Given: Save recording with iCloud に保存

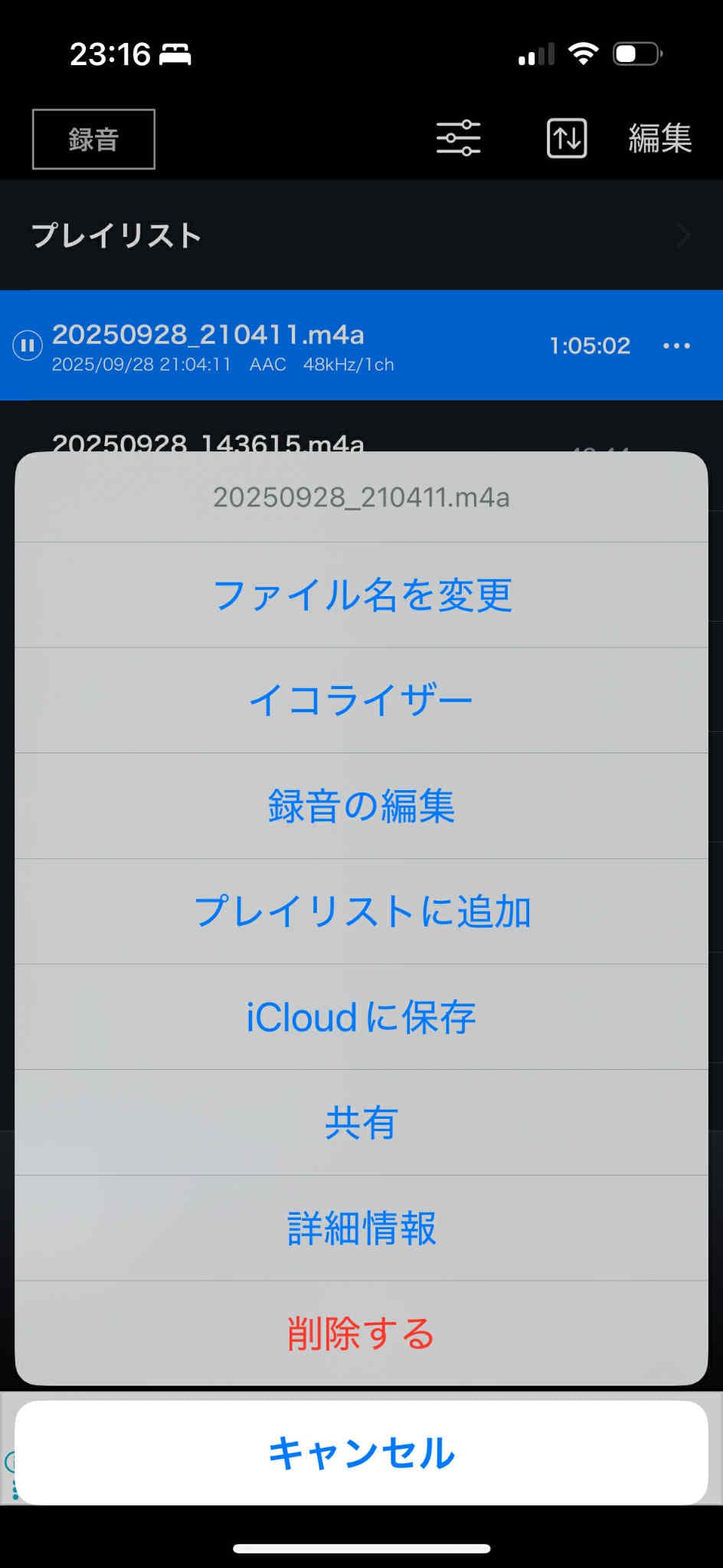Looking at the screenshot, I should 361,1017.
